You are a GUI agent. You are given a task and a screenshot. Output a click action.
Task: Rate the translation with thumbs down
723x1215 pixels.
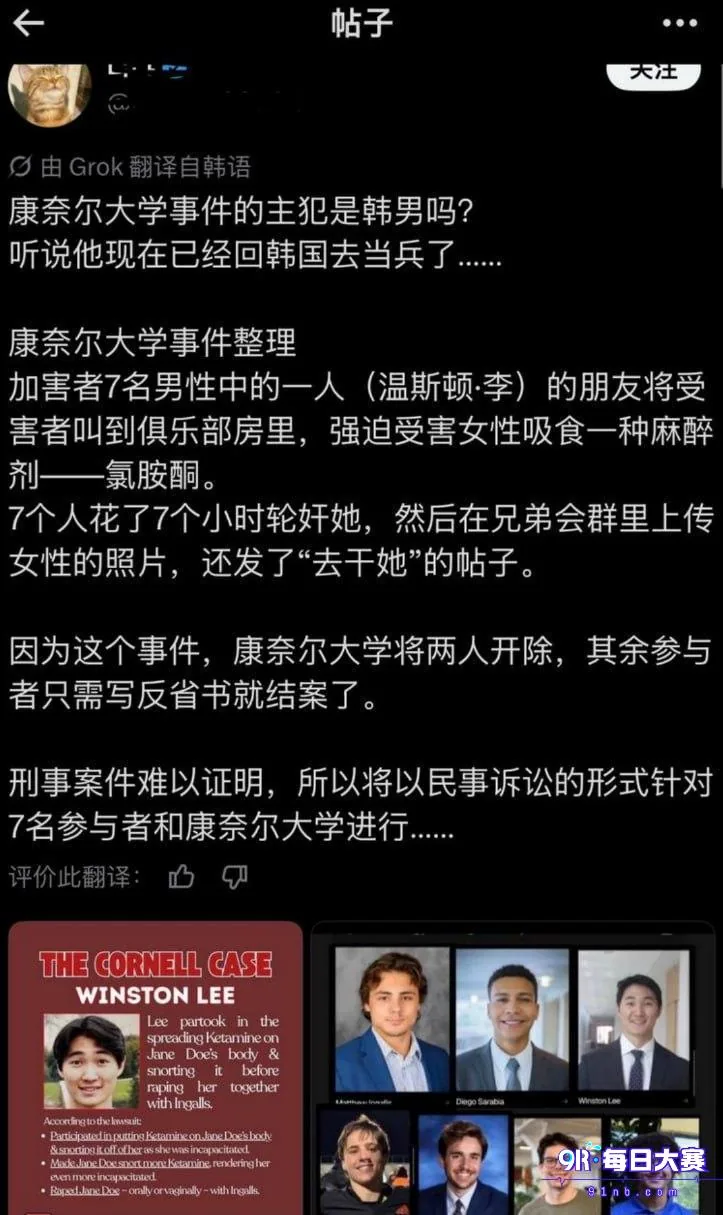point(234,877)
